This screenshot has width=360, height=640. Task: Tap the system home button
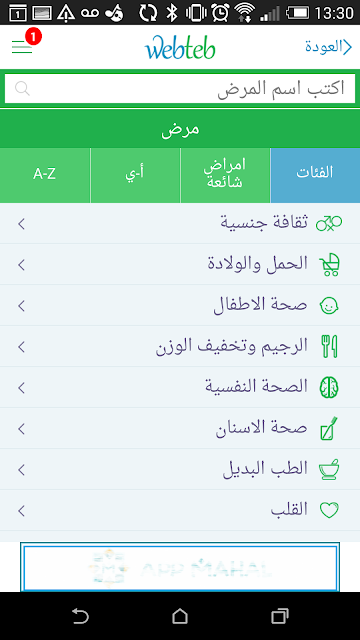(180, 616)
